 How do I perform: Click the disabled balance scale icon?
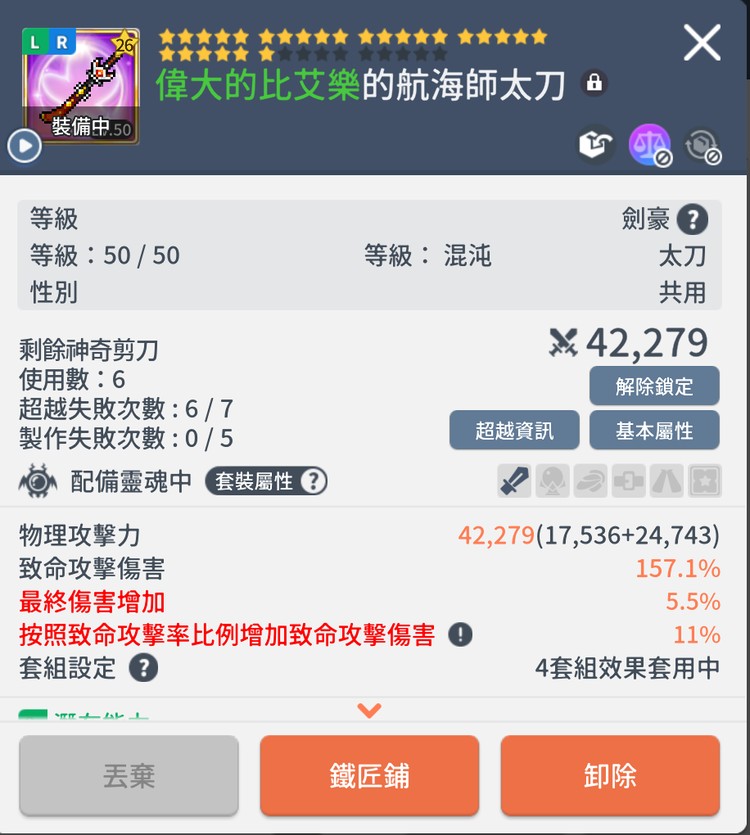[x=651, y=146]
